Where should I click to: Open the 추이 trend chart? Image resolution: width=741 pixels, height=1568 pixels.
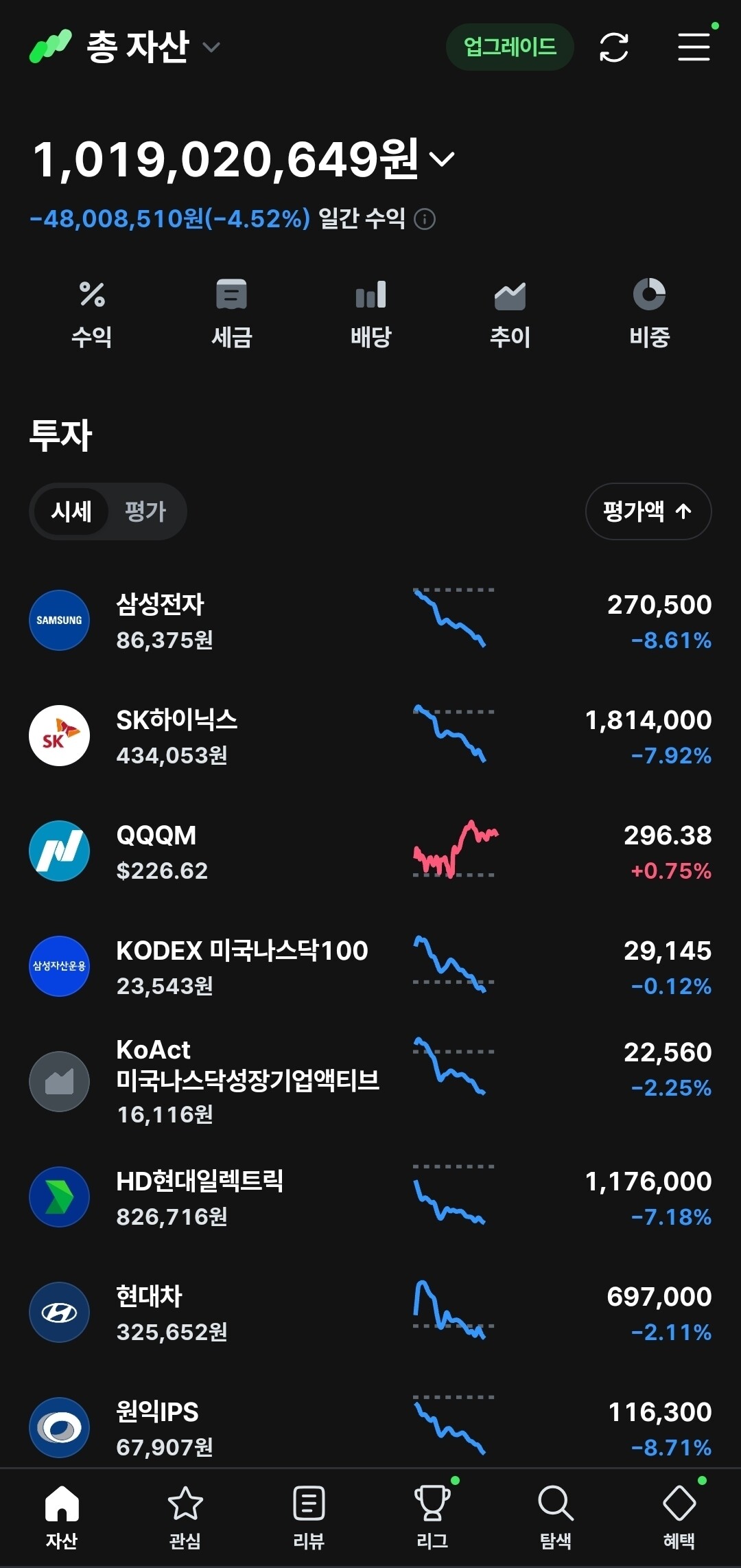pos(510,314)
